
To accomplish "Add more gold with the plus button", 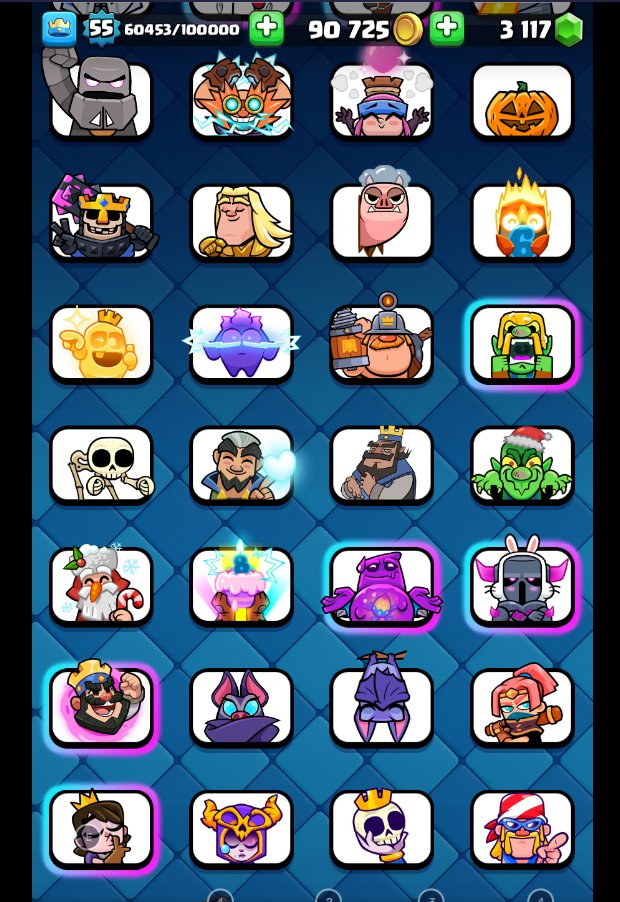I will coord(447,28).
